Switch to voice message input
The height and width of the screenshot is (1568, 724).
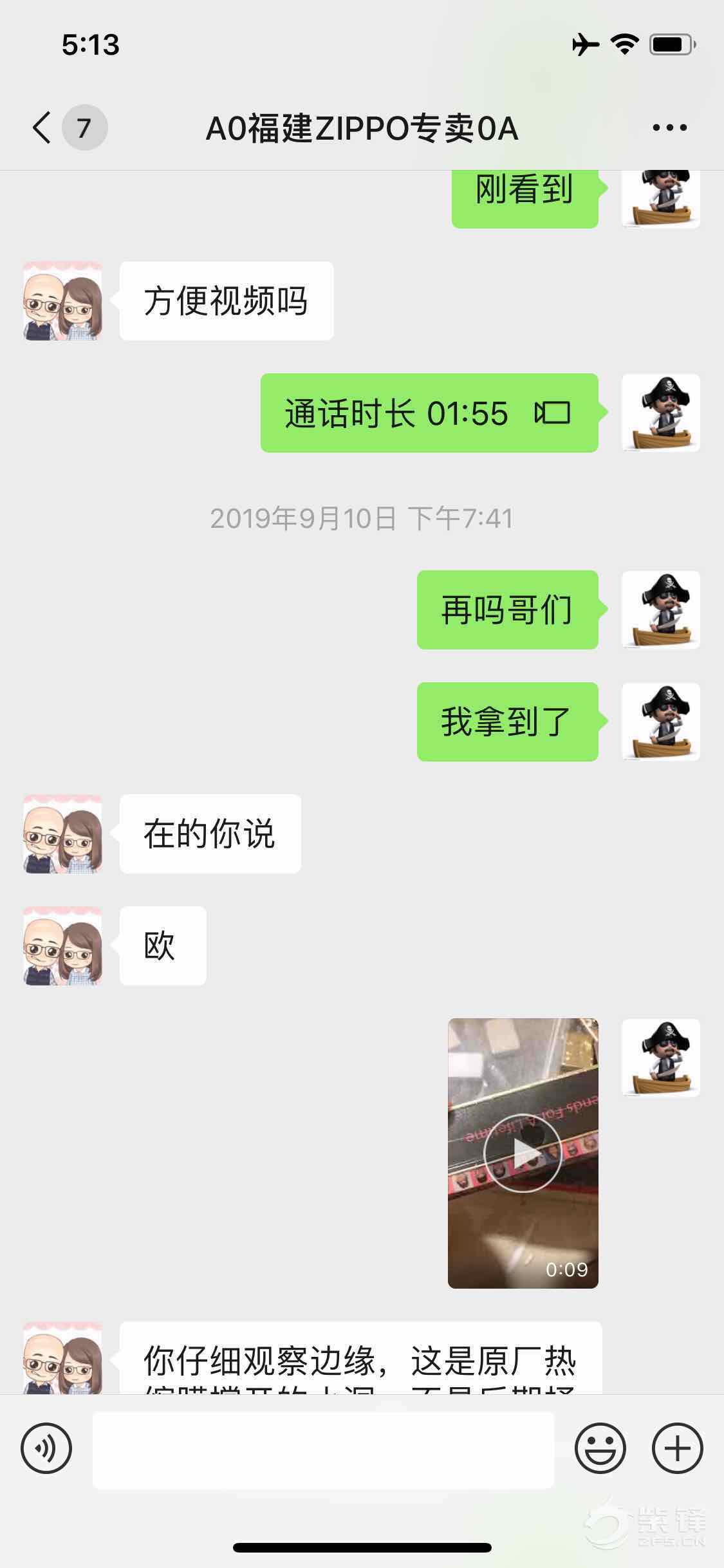tap(46, 1449)
